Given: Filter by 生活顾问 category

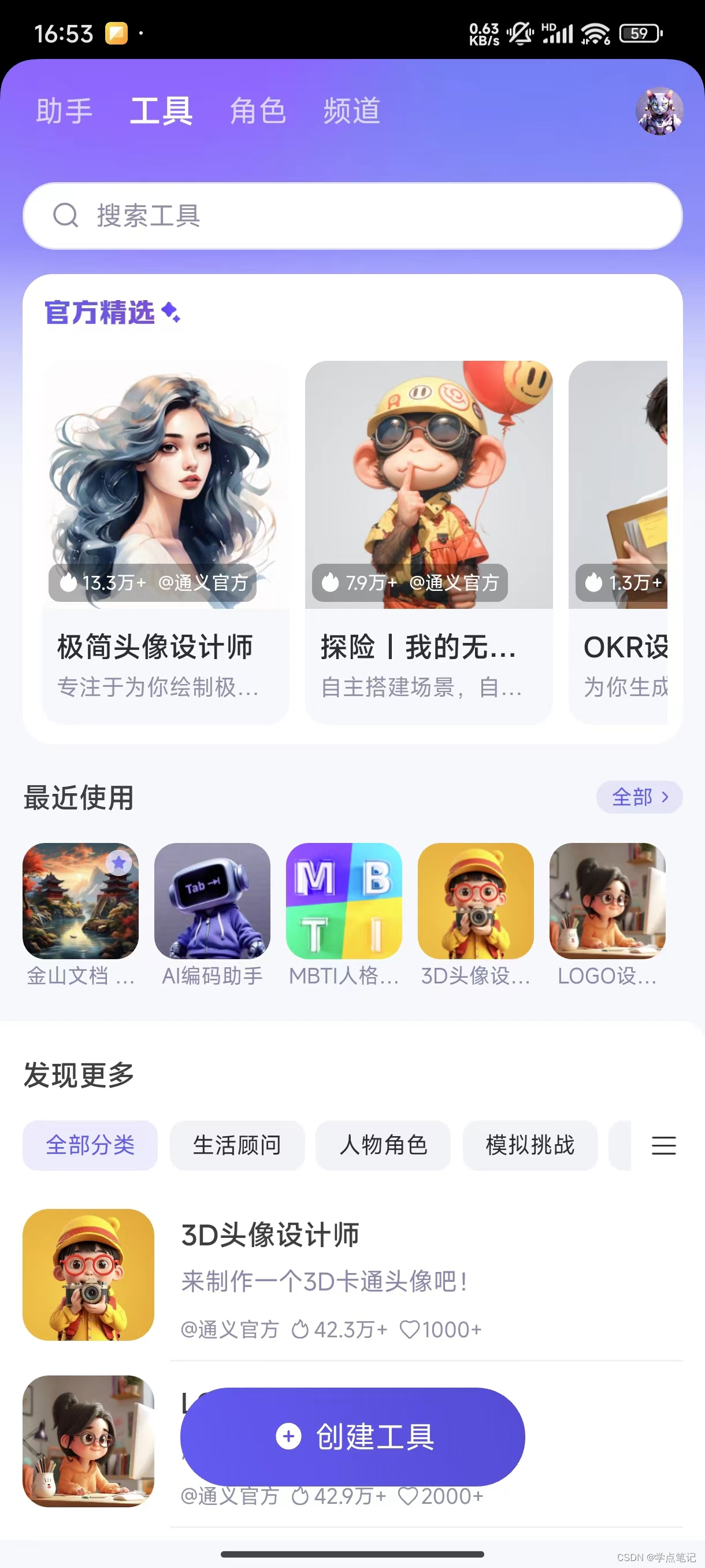Looking at the screenshot, I should (x=236, y=1145).
